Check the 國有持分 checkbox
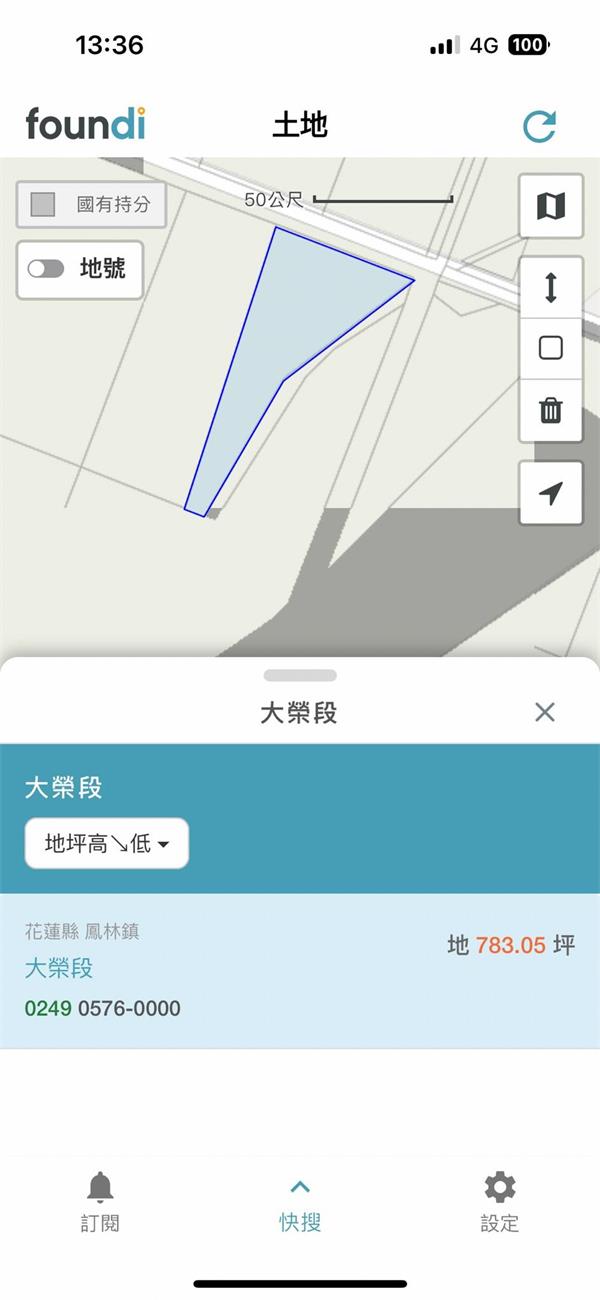 point(43,204)
